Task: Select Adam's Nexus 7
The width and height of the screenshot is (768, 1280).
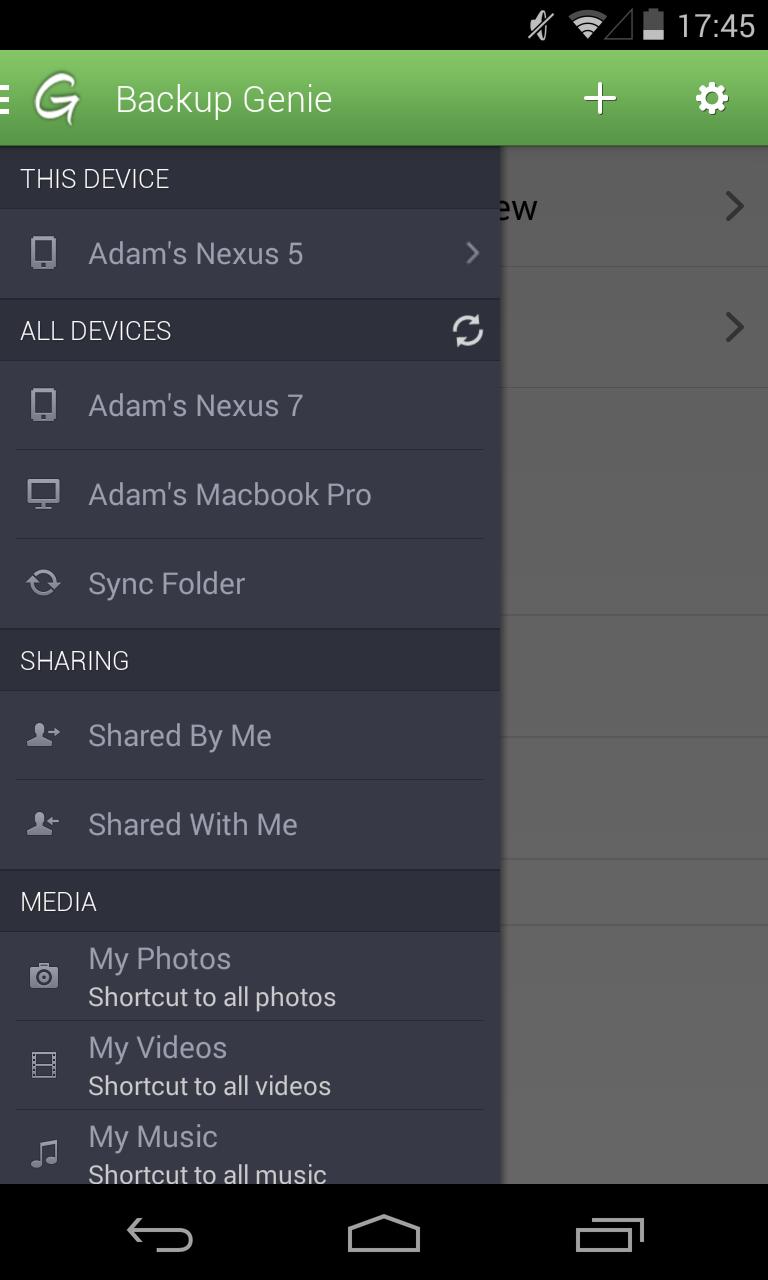Action: (x=250, y=406)
